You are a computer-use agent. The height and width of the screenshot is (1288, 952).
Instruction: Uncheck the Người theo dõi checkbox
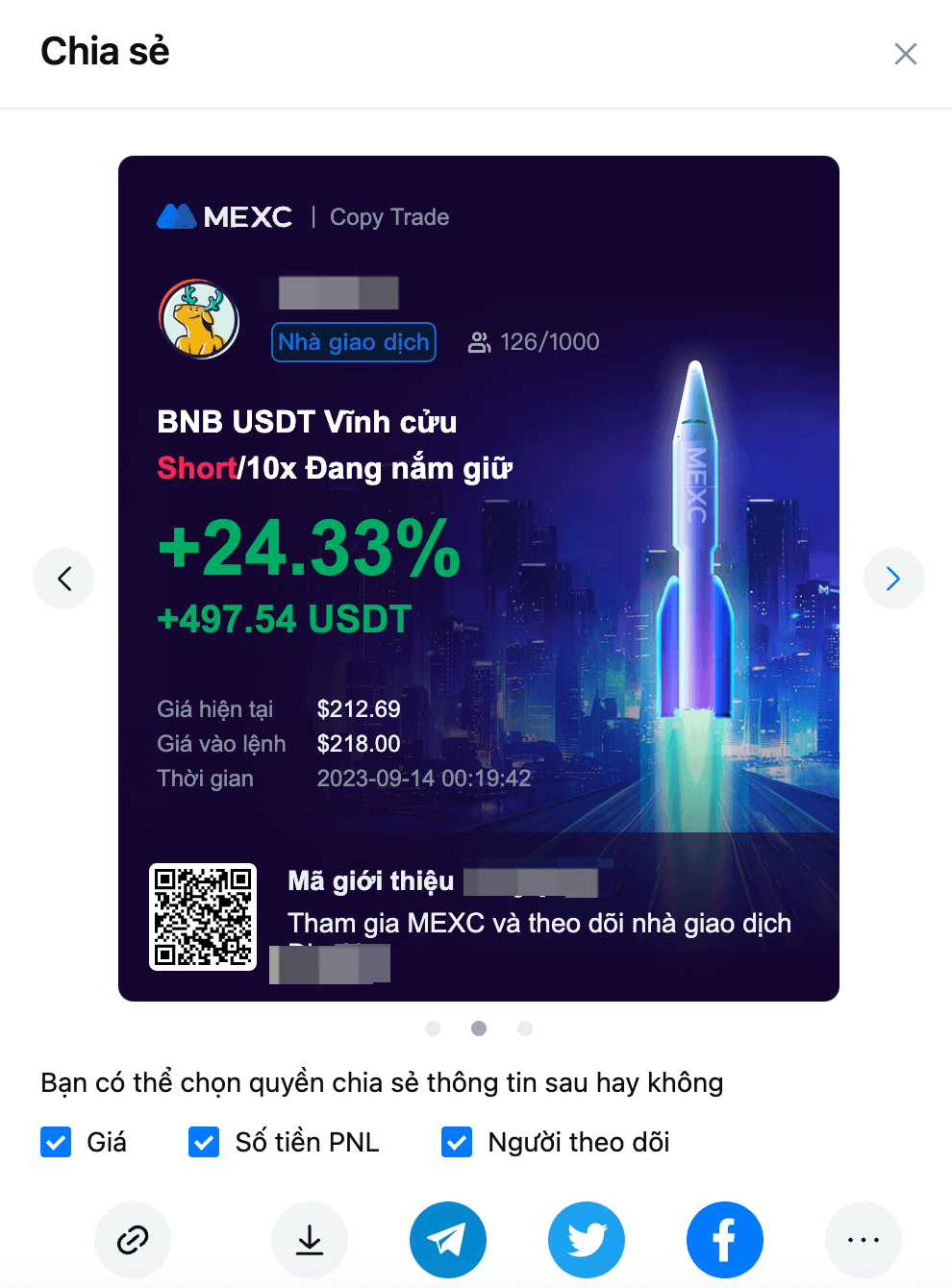[457, 1142]
